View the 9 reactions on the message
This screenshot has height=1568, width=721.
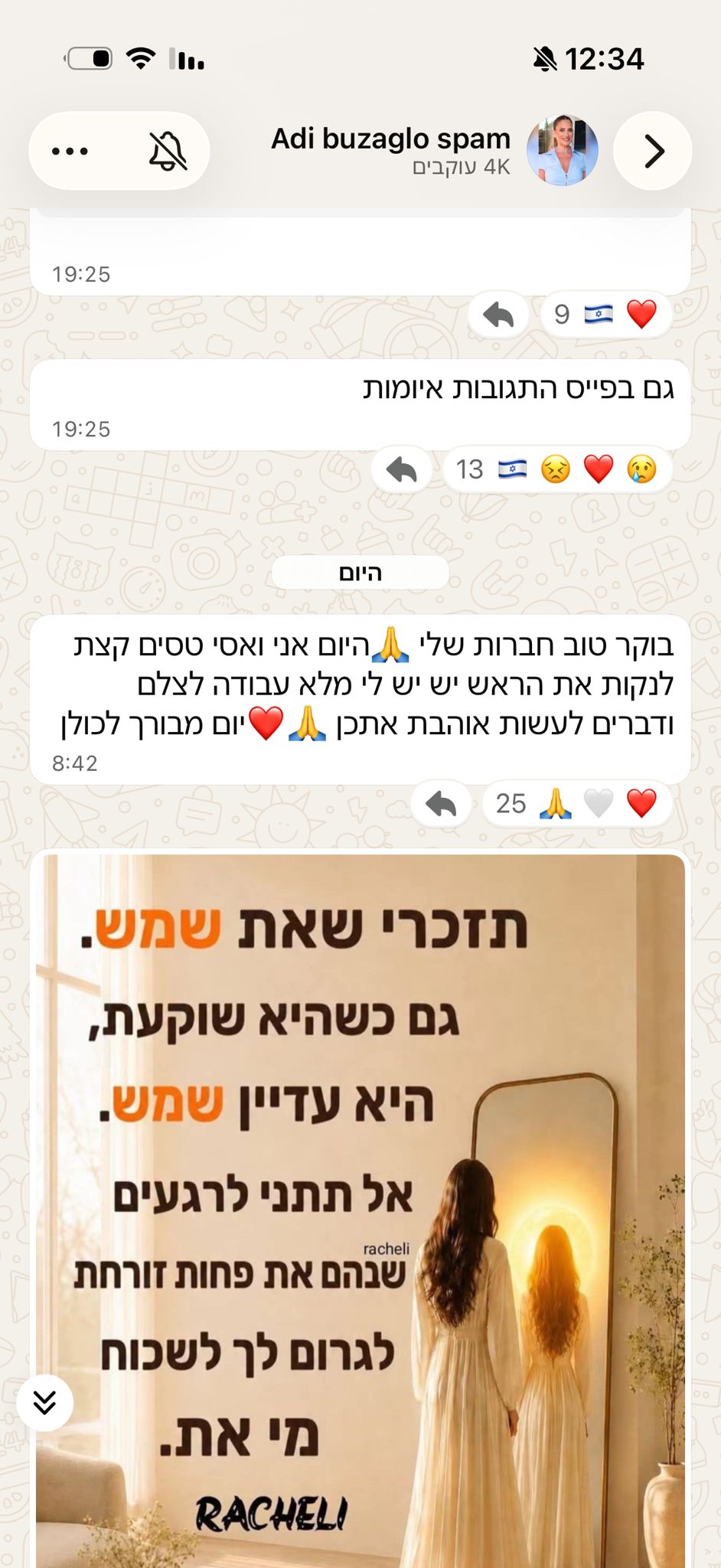pyautogui.click(x=606, y=315)
